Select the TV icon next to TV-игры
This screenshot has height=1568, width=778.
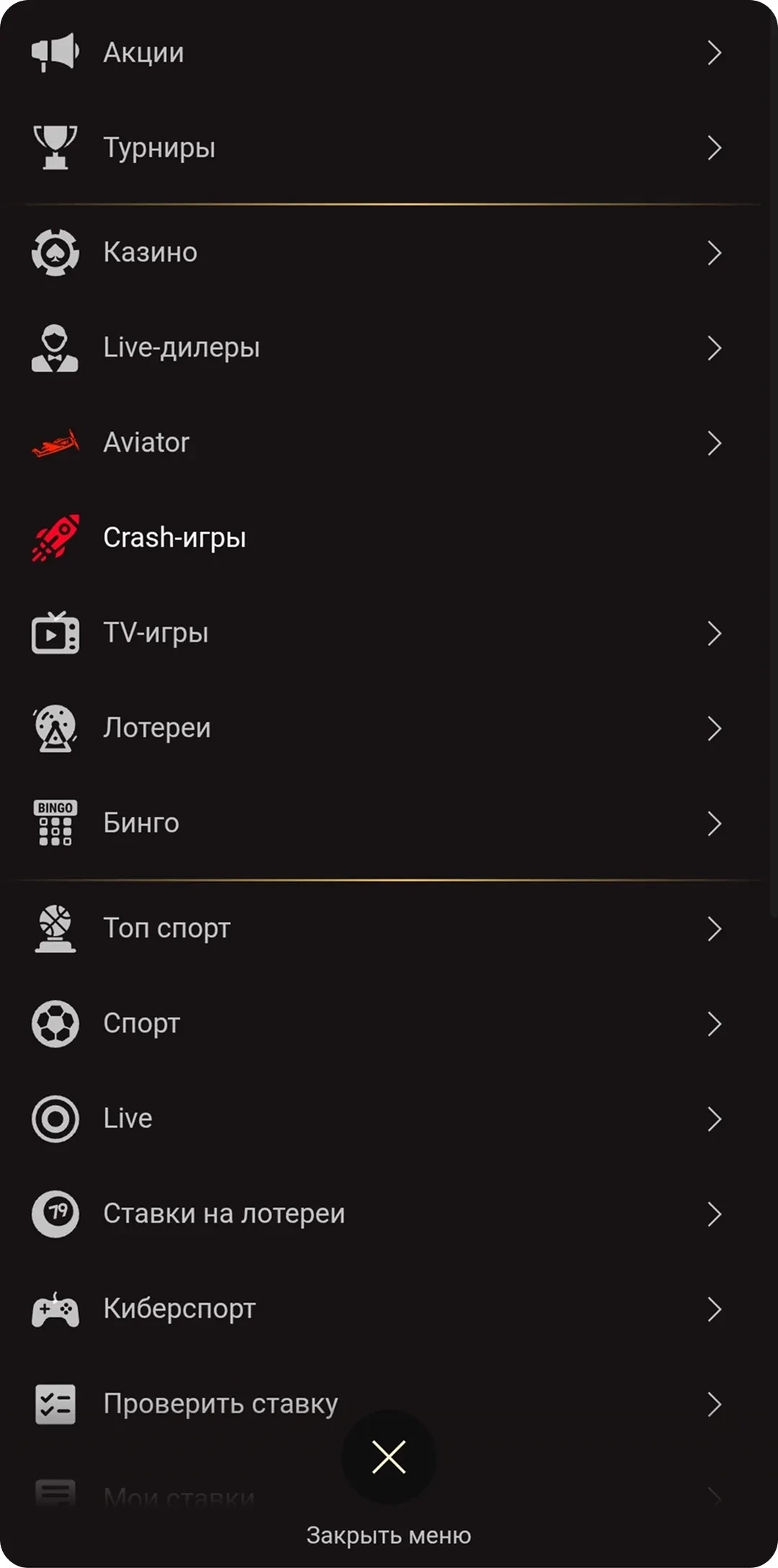(x=54, y=632)
